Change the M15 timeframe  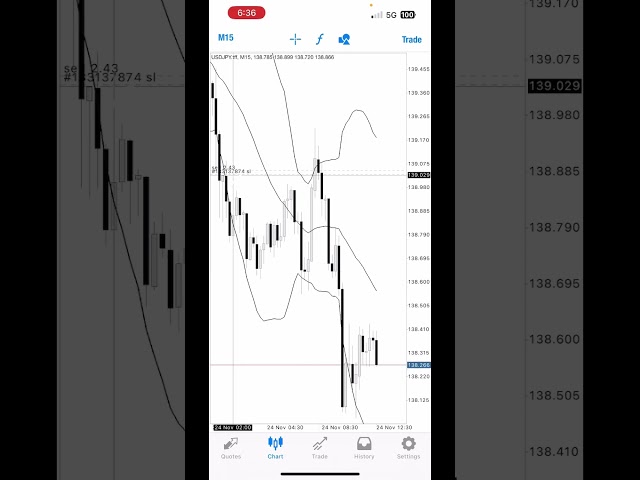click(x=226, y=39)
